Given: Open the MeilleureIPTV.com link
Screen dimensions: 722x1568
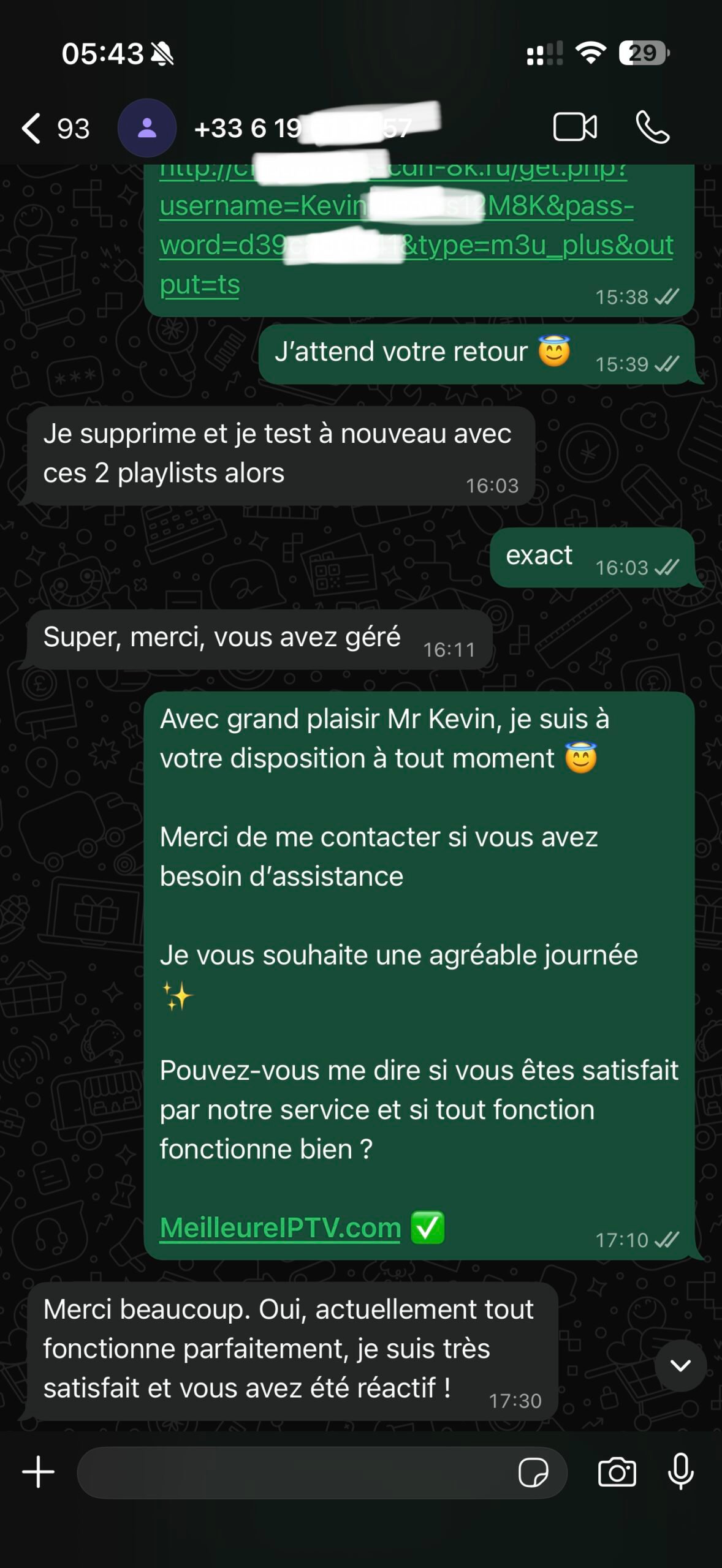Looking at the screenshot, I should coord(279,1228).
